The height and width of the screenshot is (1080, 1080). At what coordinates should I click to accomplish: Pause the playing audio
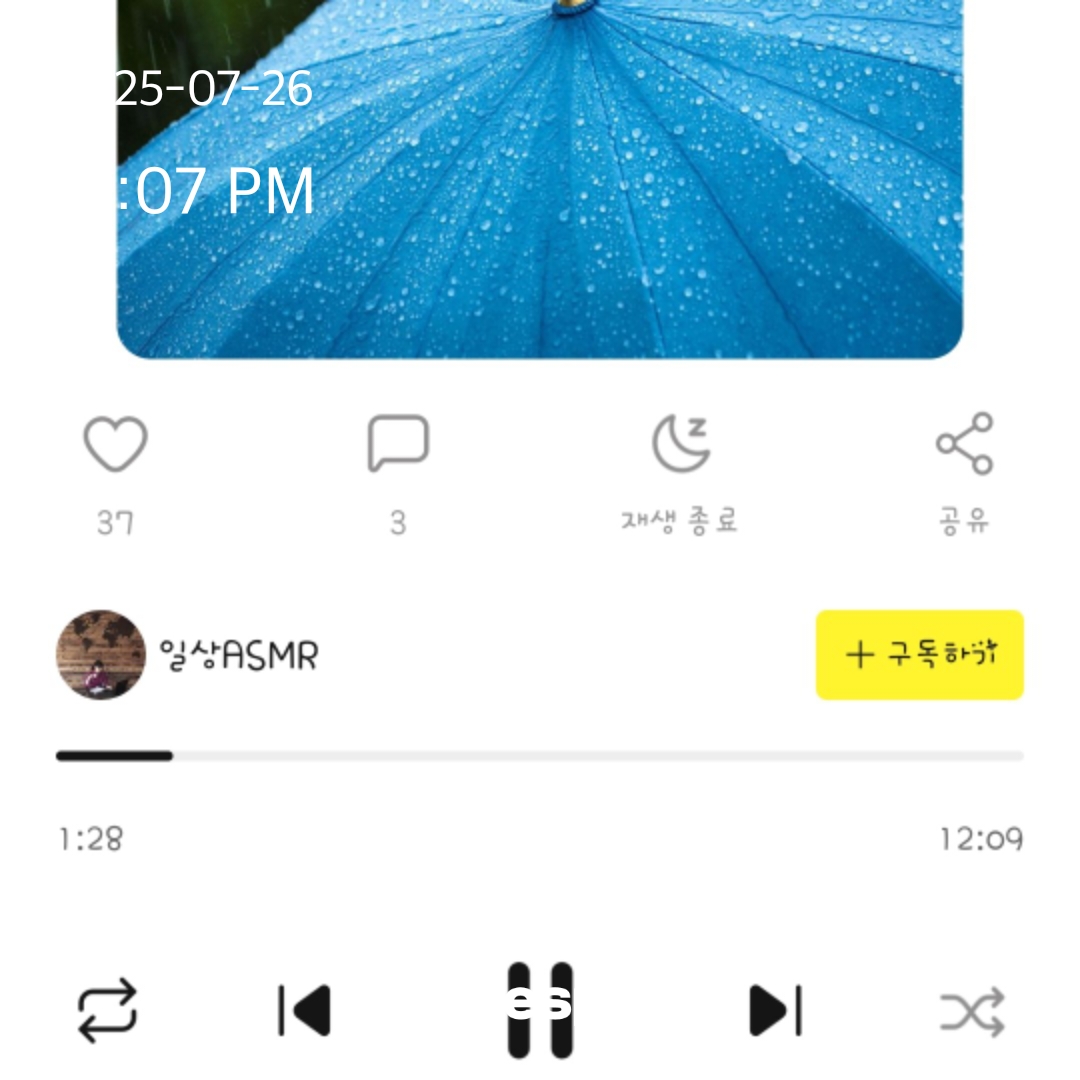540,1011
